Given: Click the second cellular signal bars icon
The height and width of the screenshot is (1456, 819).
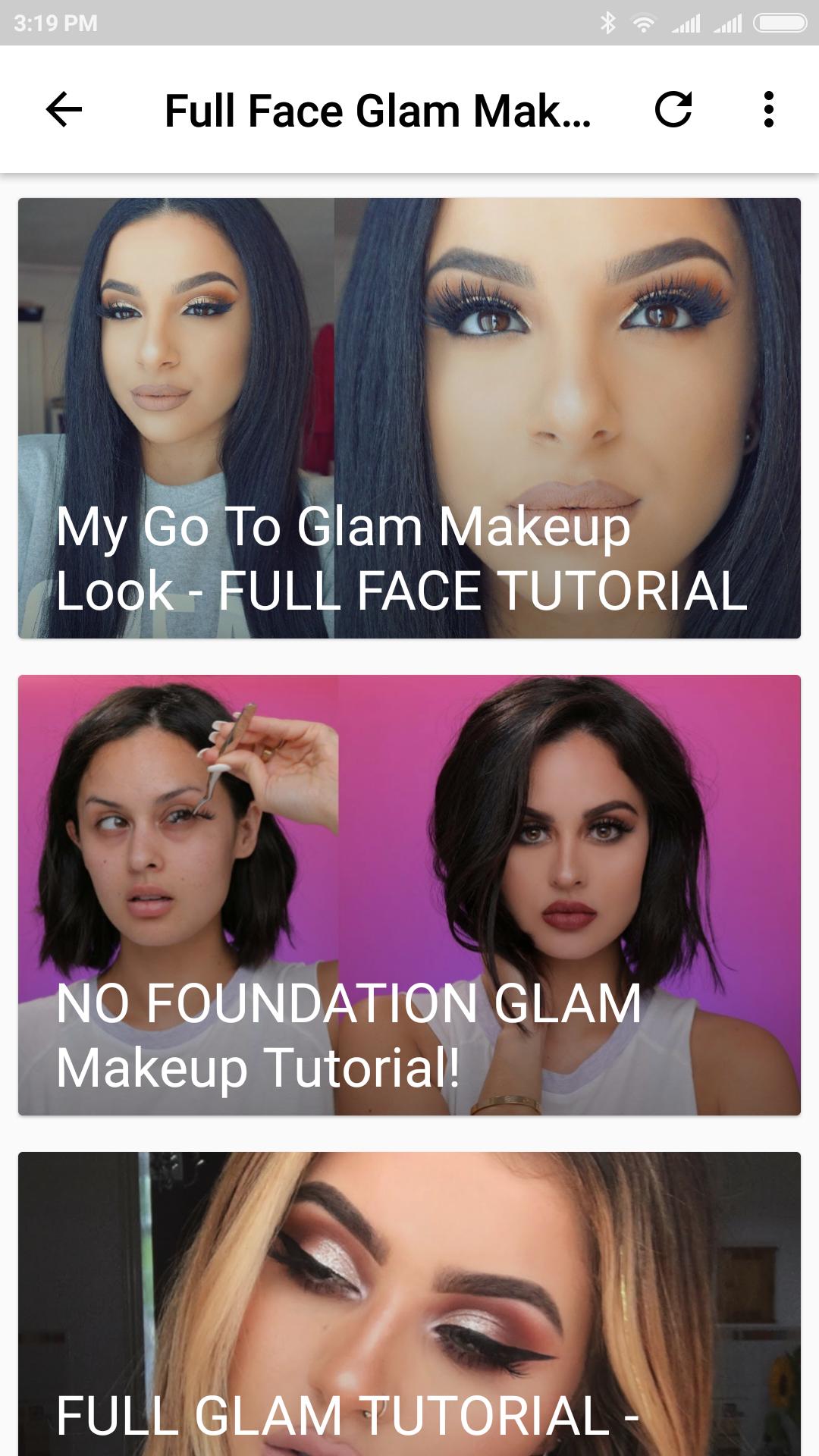Looking at the screenshot, I should point(728,23).
